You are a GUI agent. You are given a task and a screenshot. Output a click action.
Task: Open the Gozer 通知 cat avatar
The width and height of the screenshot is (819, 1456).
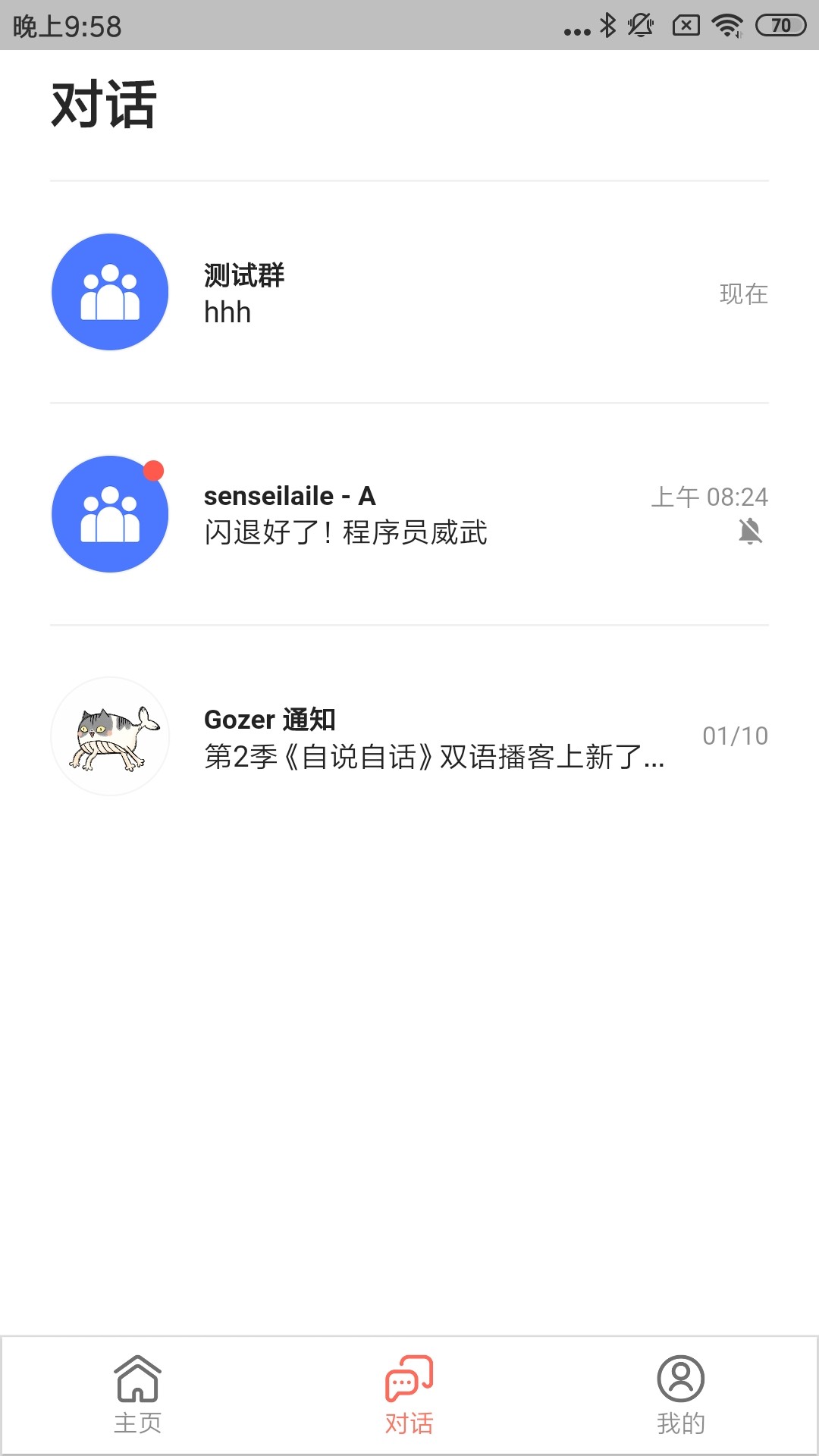[109, 736]
